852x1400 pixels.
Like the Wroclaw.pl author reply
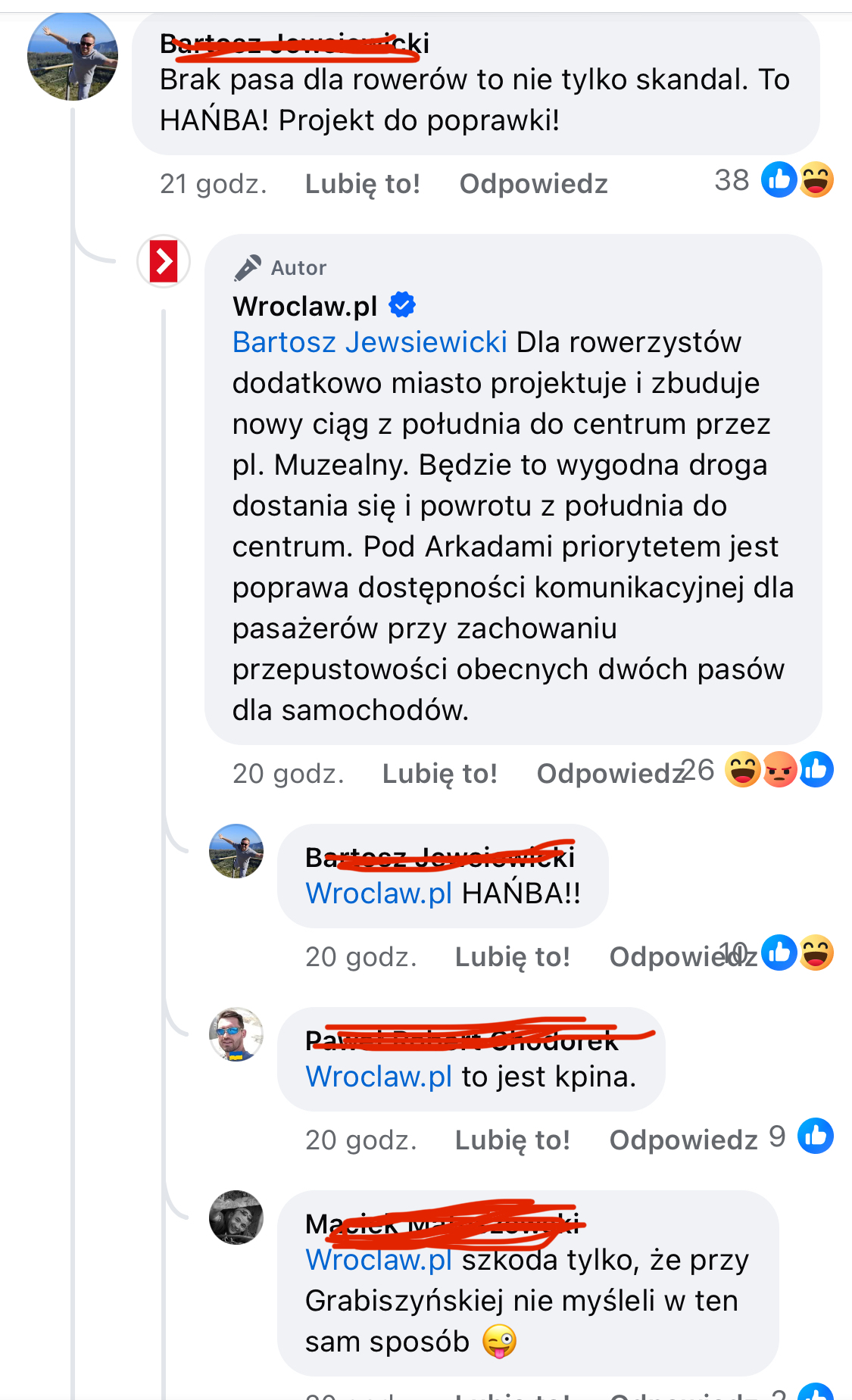click(x=439, y=774)
